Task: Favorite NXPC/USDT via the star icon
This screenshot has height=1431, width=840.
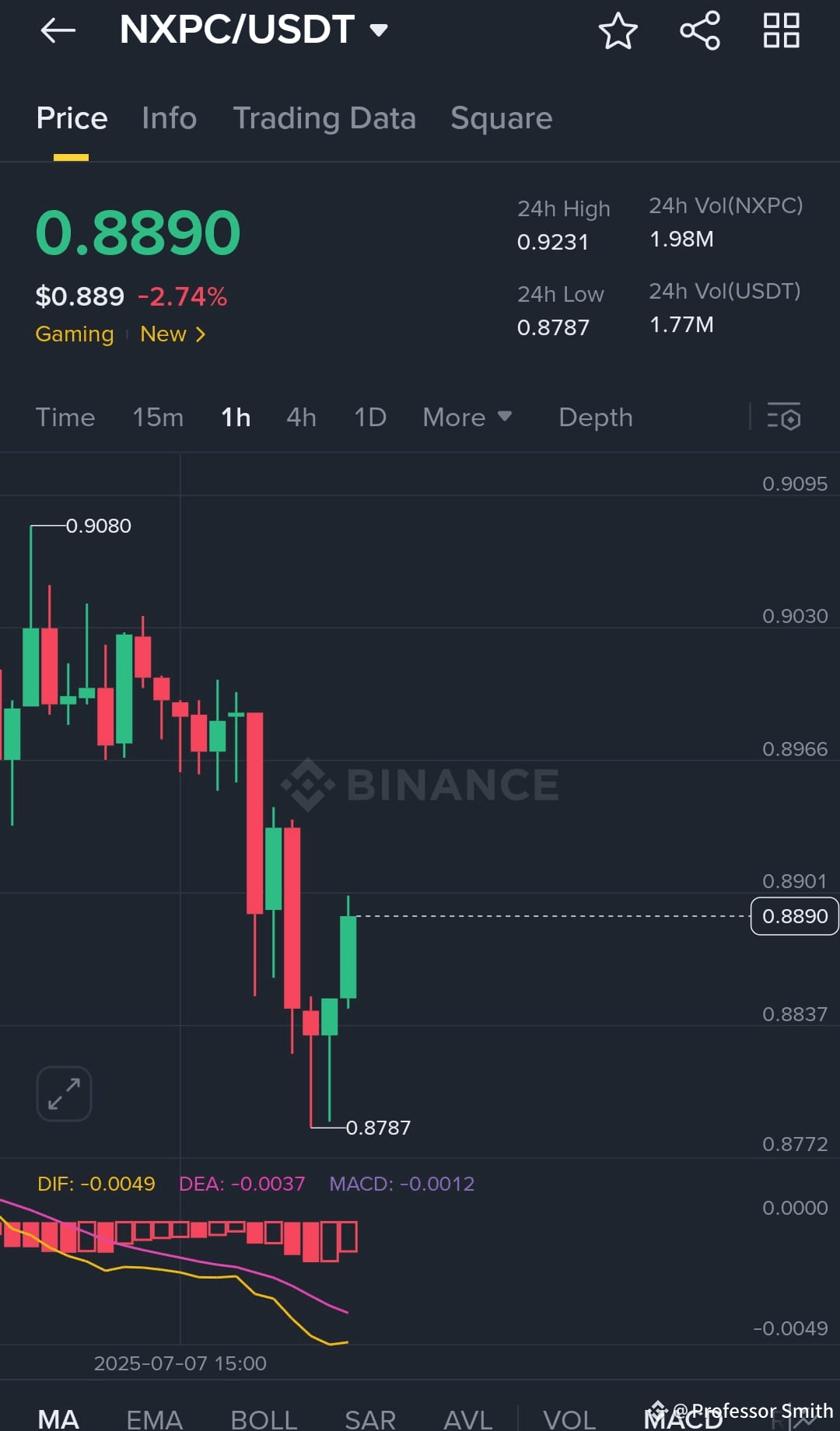Action: click(x=618, y=31)
